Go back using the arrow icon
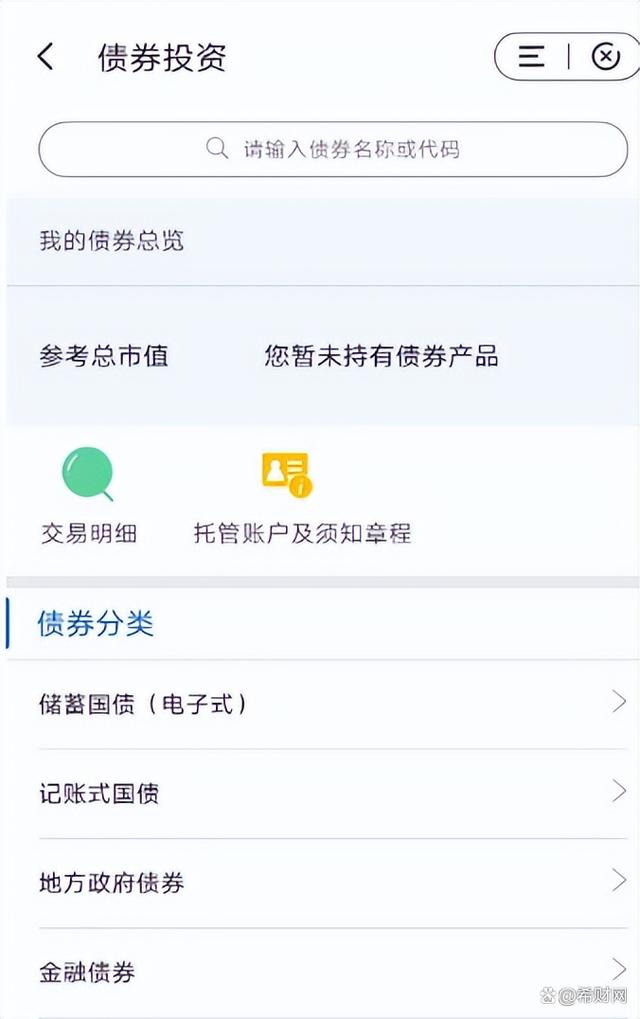The width and height of the screenshot is (640, 1019). pos(46,57)
